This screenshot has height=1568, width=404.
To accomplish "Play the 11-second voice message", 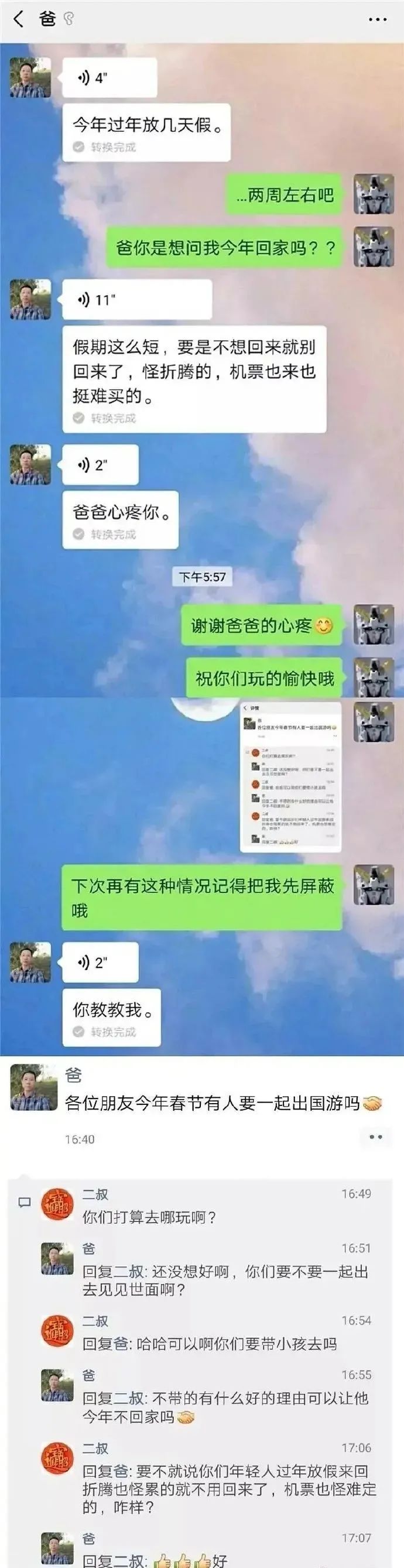I will (137, 299).
